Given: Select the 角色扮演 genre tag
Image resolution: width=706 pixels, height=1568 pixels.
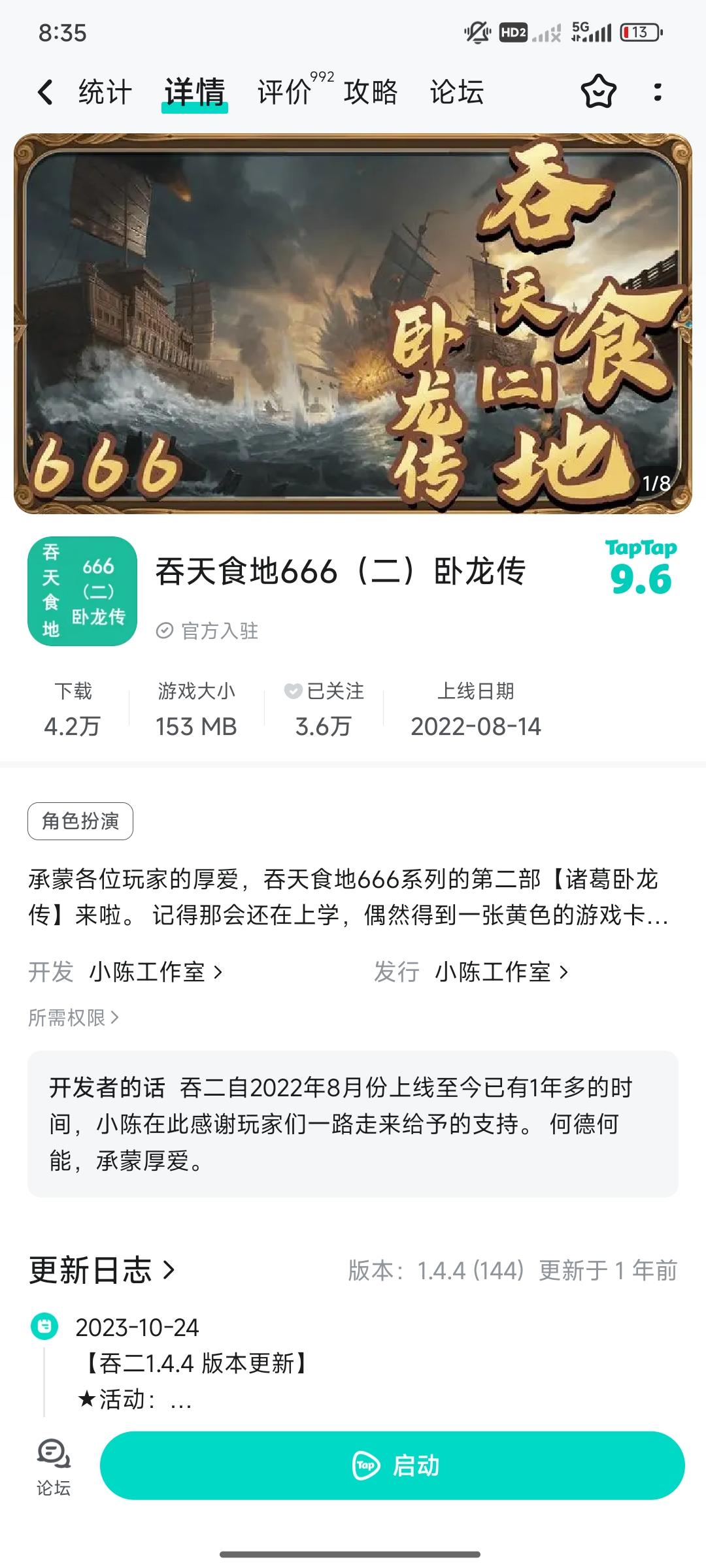Looking at the screenshot, I should [81, 822].
